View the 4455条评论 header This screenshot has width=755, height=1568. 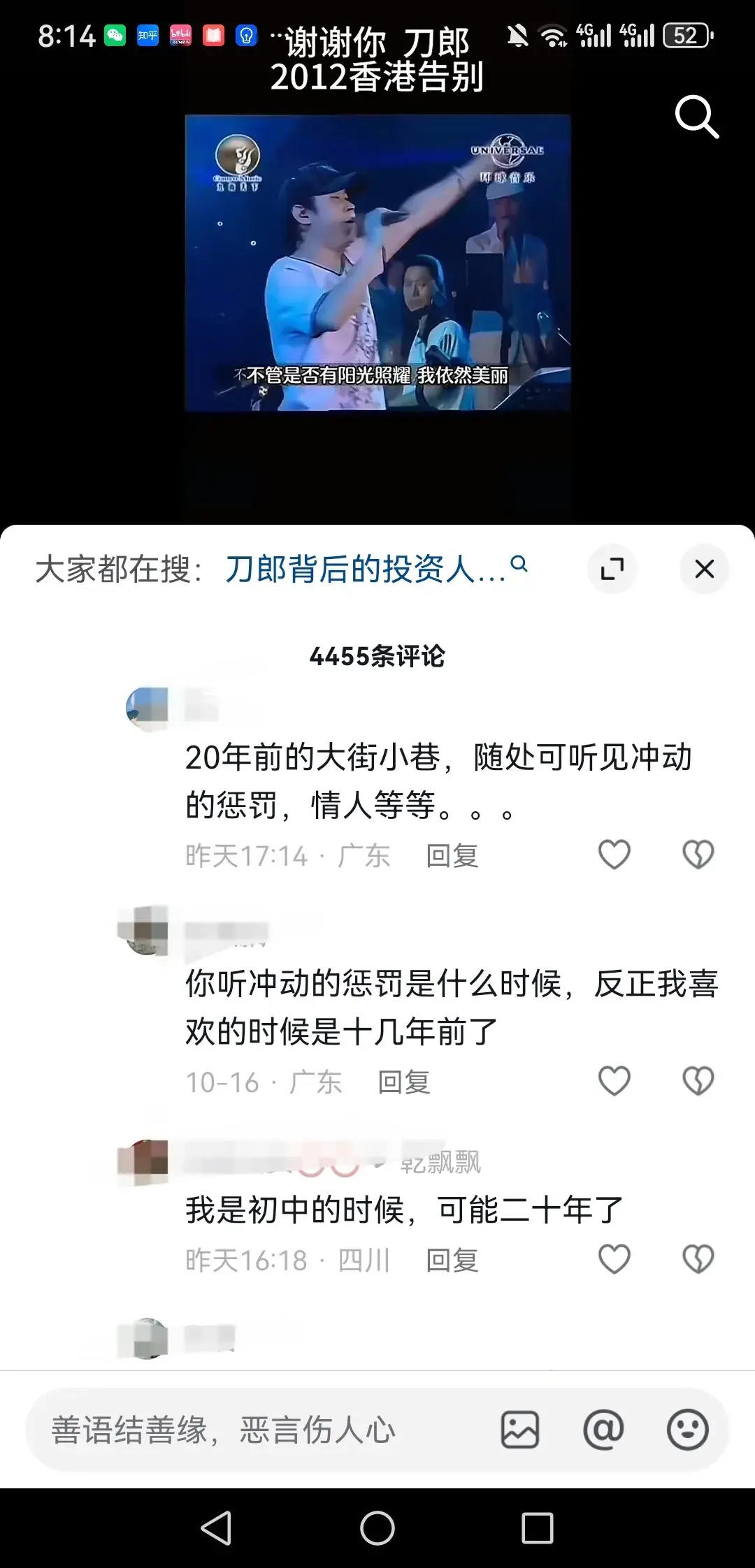tap(377, 655)
